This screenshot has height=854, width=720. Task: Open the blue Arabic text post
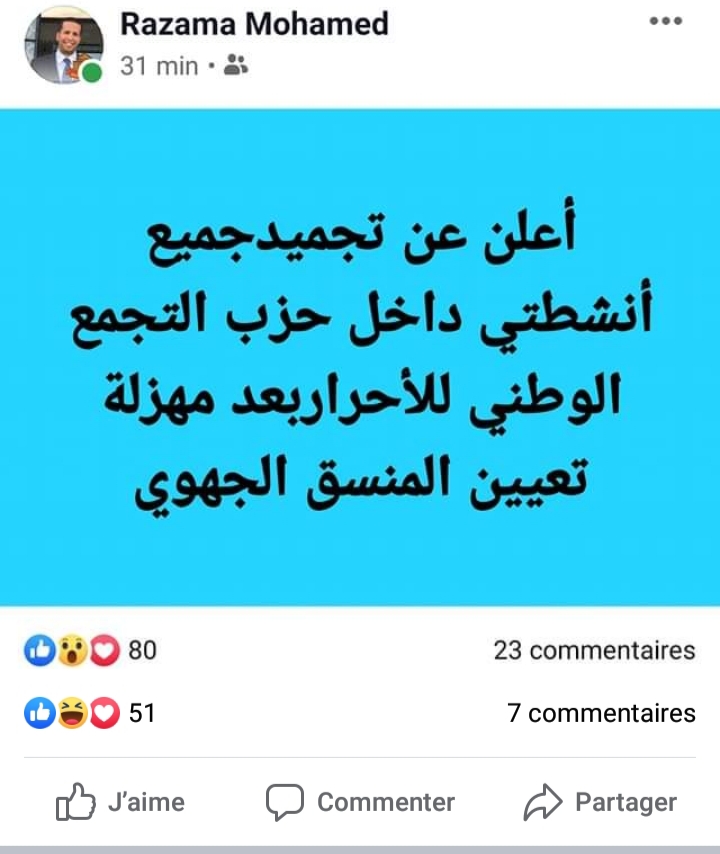(x=360, y=357)
